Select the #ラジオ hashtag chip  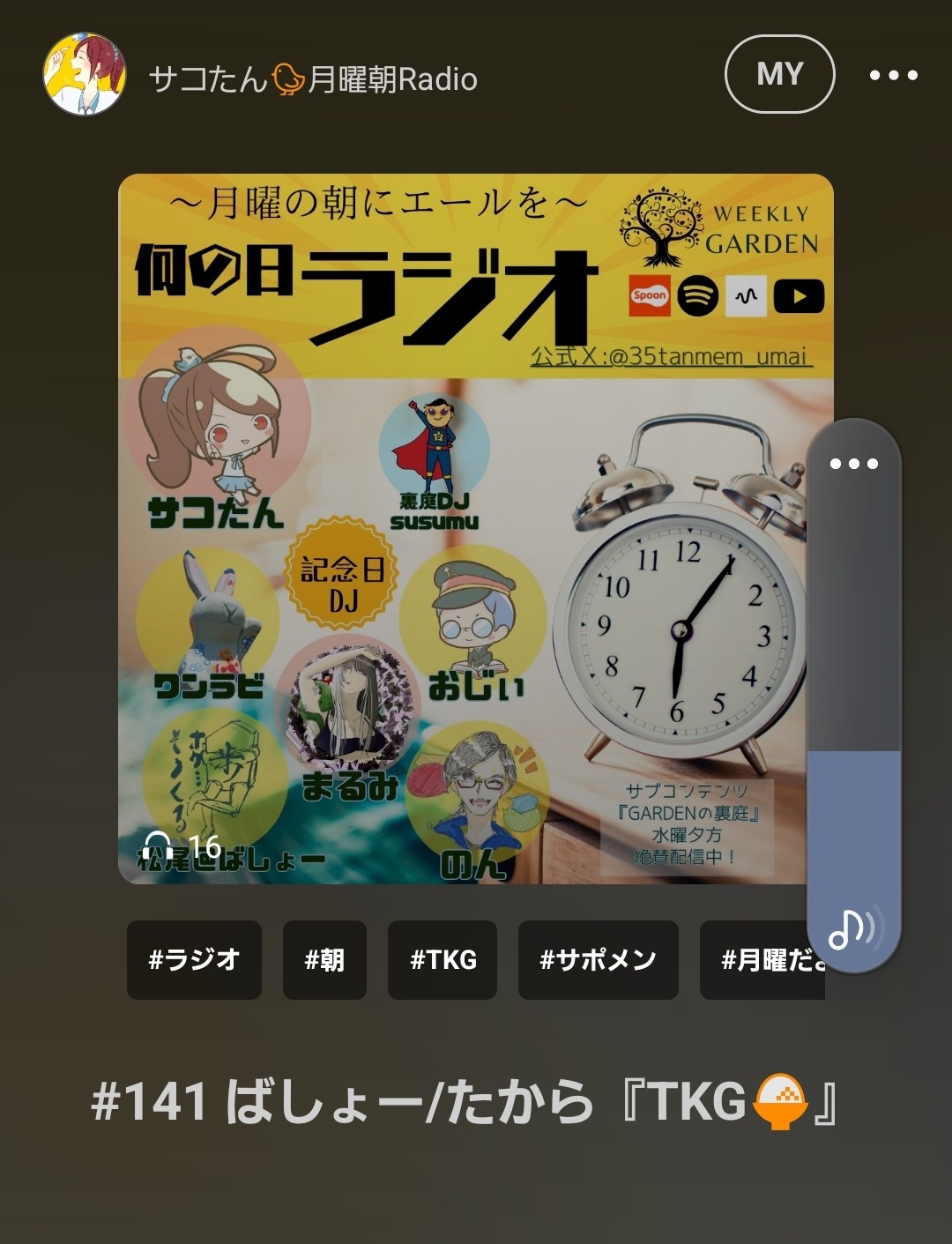pos(194,959)
